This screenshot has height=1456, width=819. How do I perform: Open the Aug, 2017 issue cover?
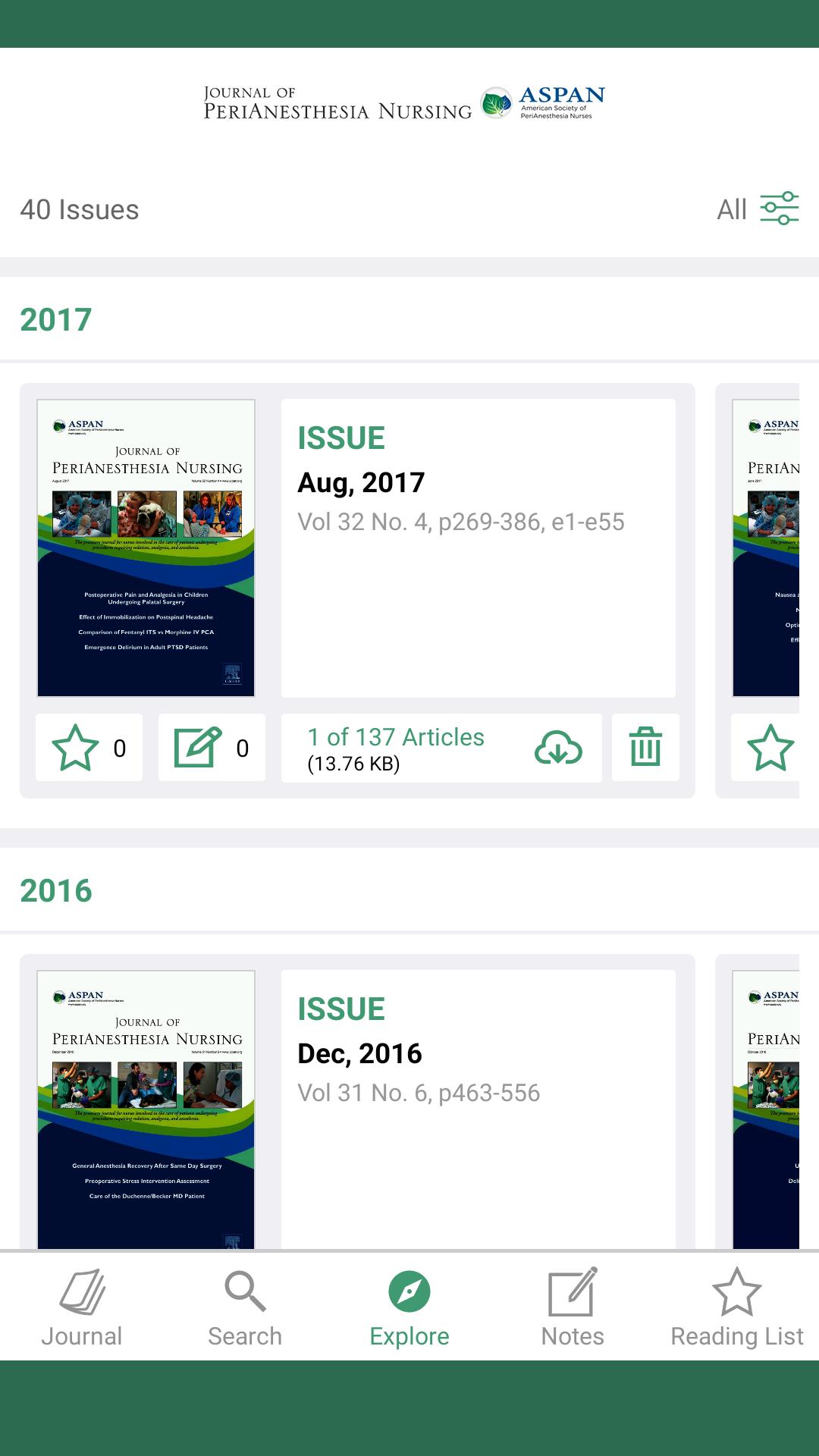pyautogui.click(x=146, y=548)
